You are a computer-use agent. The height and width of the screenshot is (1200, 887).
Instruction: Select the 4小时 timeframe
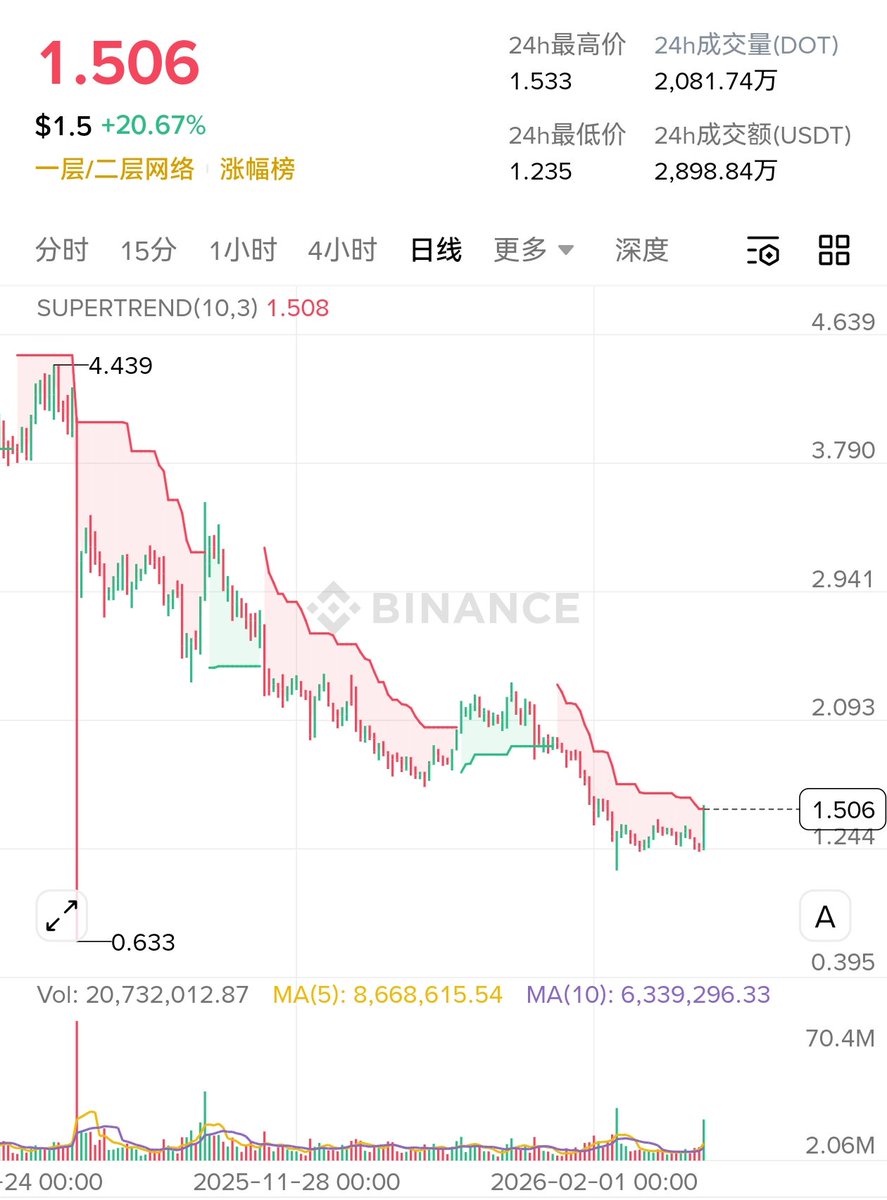click(x=342, y=250)
